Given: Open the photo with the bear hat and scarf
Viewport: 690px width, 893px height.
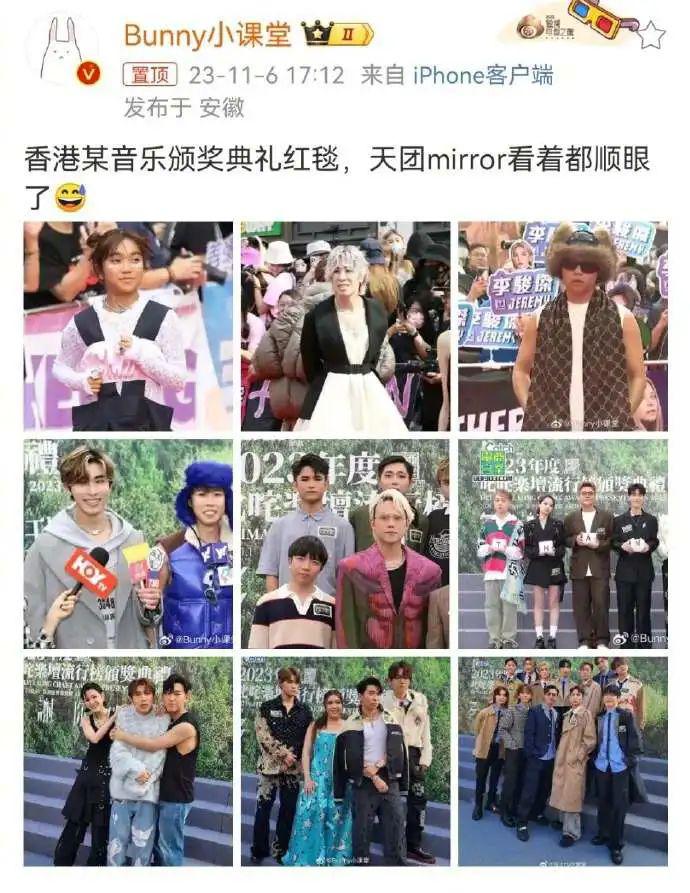Looking at the screenshot, I should 562,326.
